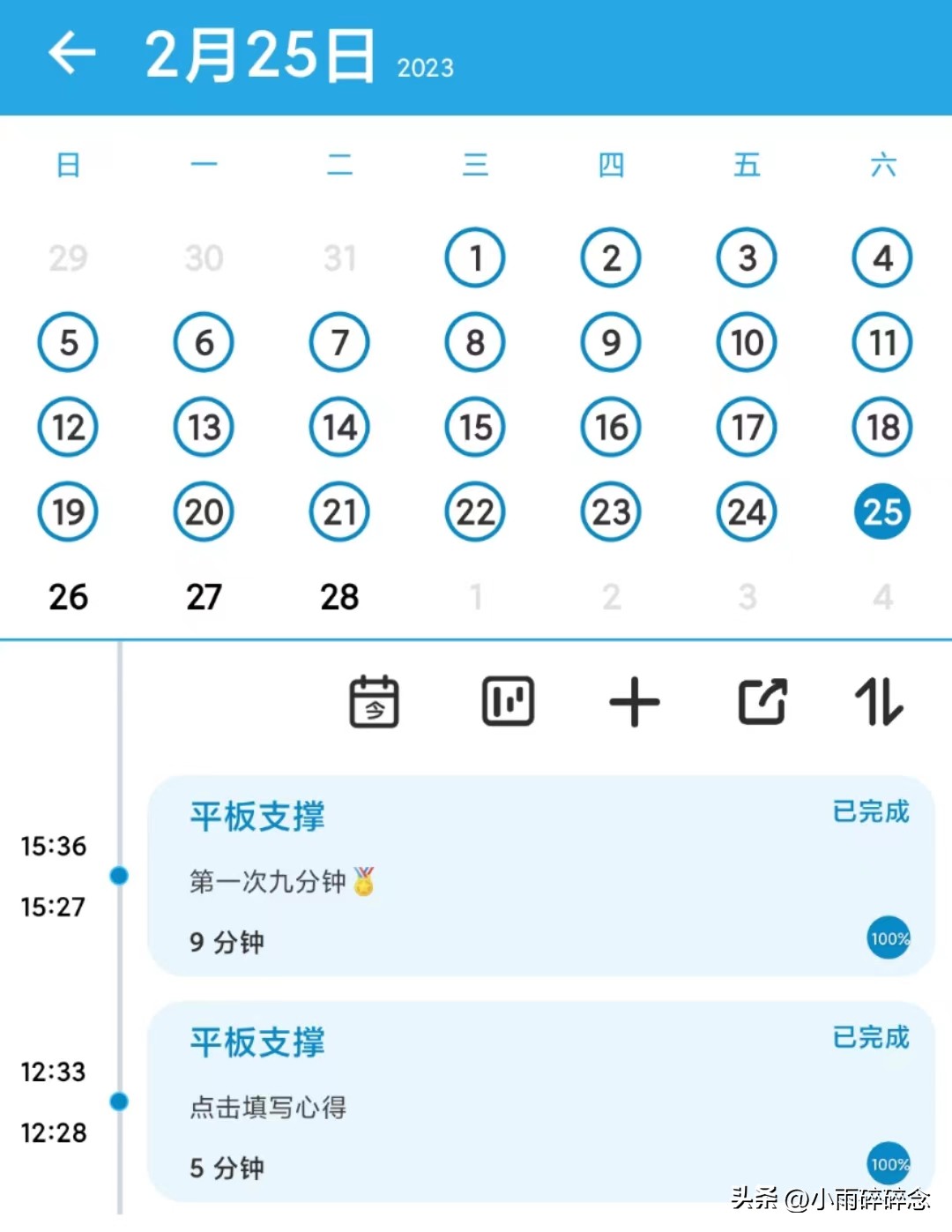Select February 1 on the calendar
The width and height of the screenshot is (952, 1232).
(475, 258)
